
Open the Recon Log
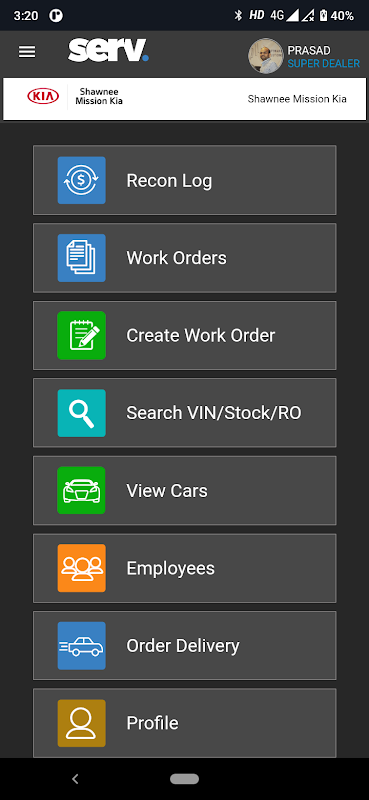pyautogui.click(x=185, y=180)
